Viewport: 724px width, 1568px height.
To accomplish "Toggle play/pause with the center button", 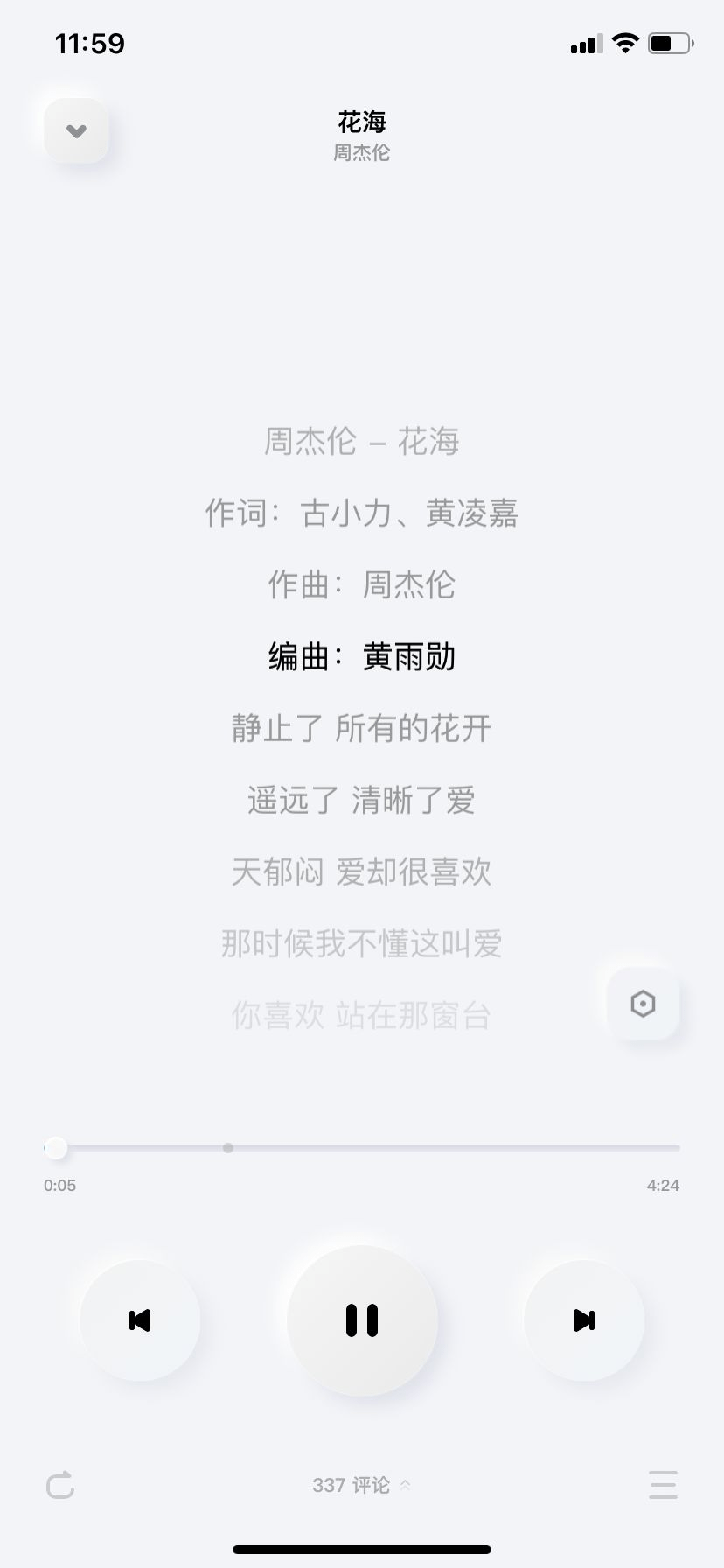I will pos(362,1320).
